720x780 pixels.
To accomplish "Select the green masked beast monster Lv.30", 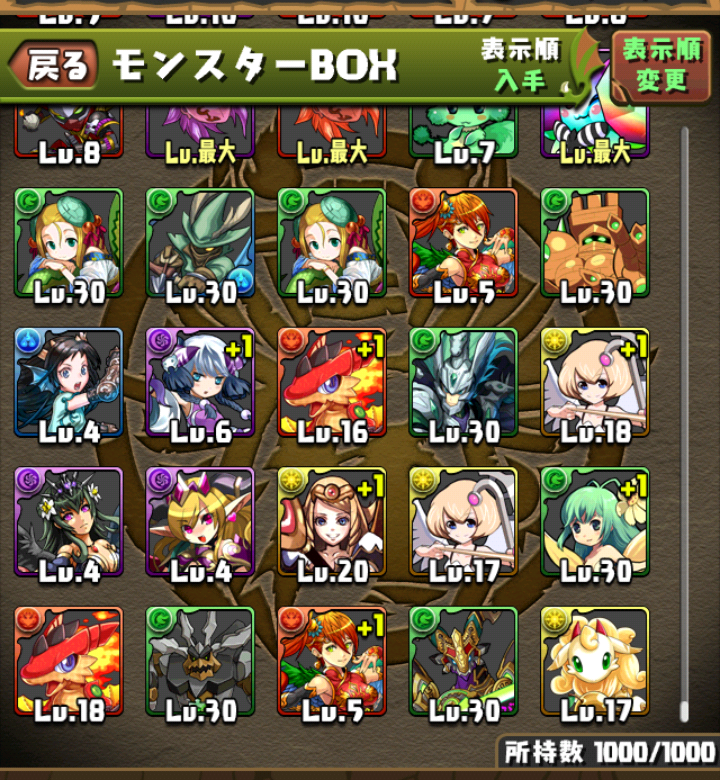I will tap(462, 662).
